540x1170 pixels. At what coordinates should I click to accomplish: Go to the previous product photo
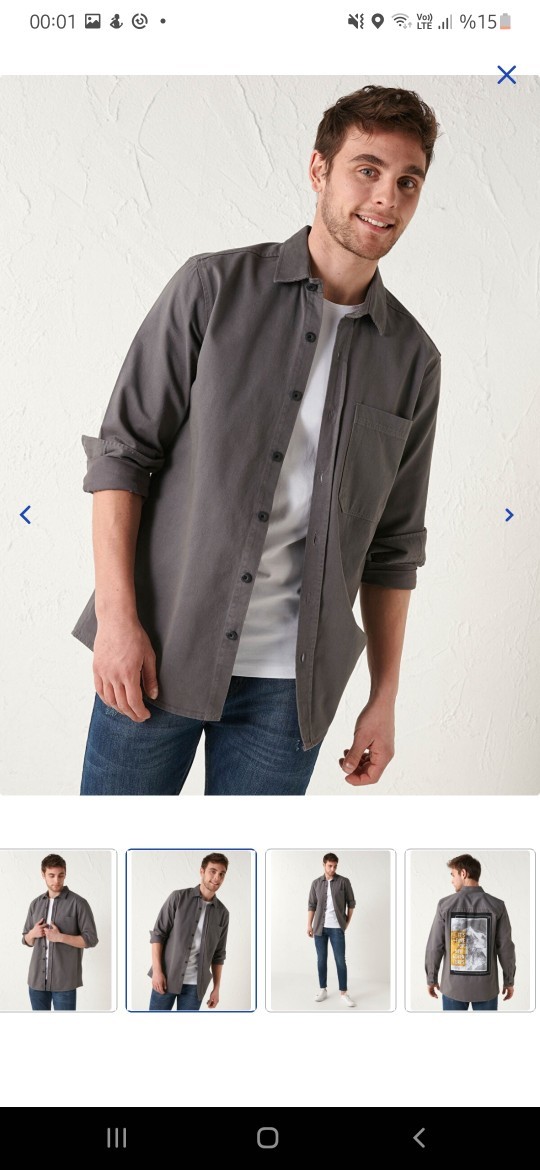(25, 515)
